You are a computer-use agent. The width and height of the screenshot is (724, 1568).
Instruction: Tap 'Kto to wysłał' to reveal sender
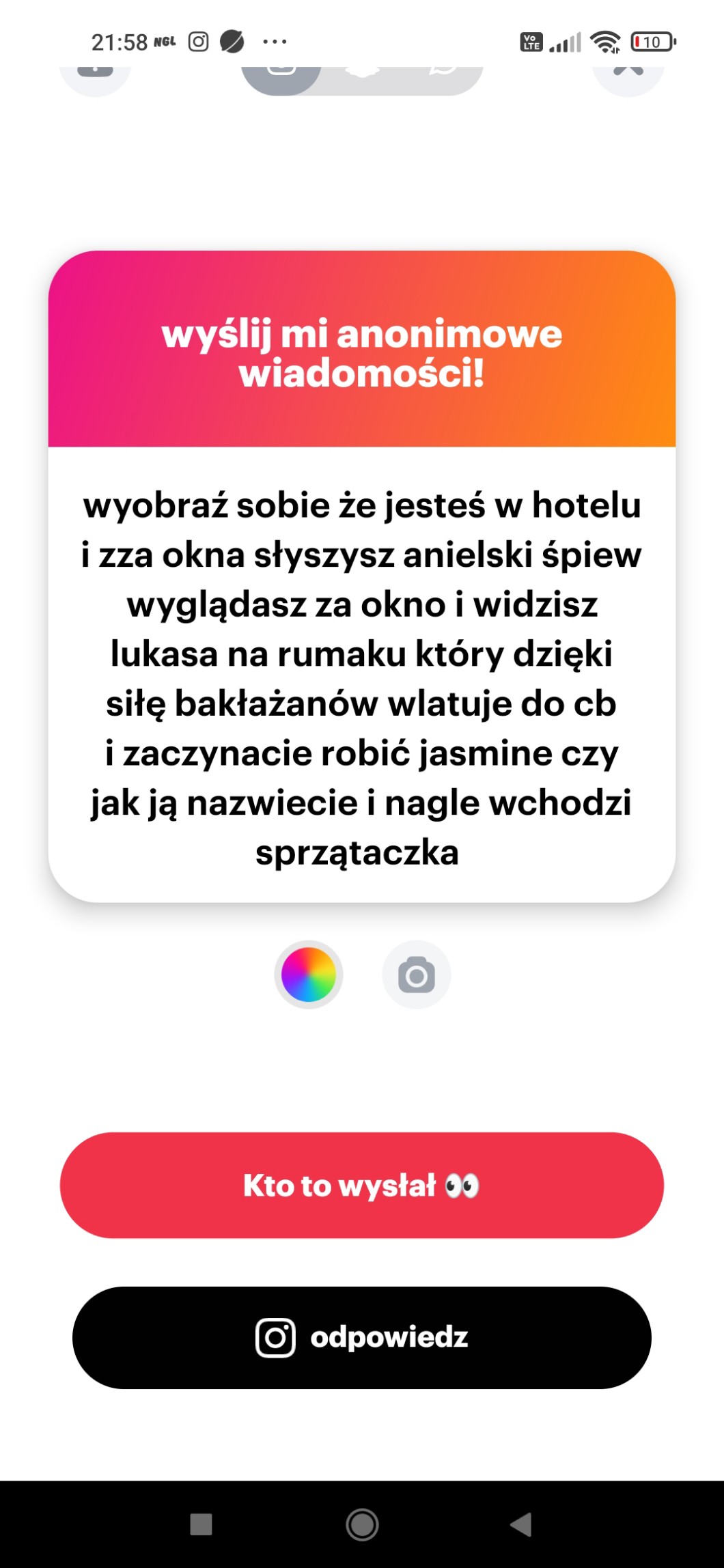coord(361,1185)
